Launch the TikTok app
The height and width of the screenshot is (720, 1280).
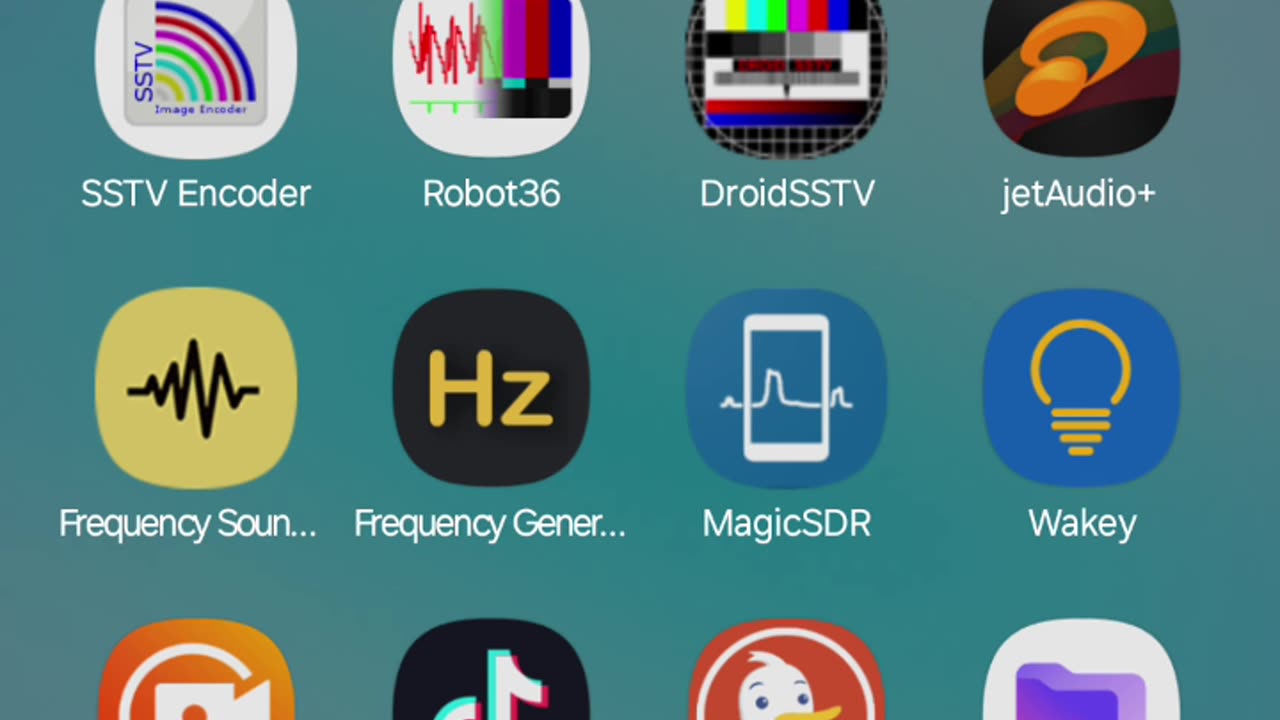point(491,675)
